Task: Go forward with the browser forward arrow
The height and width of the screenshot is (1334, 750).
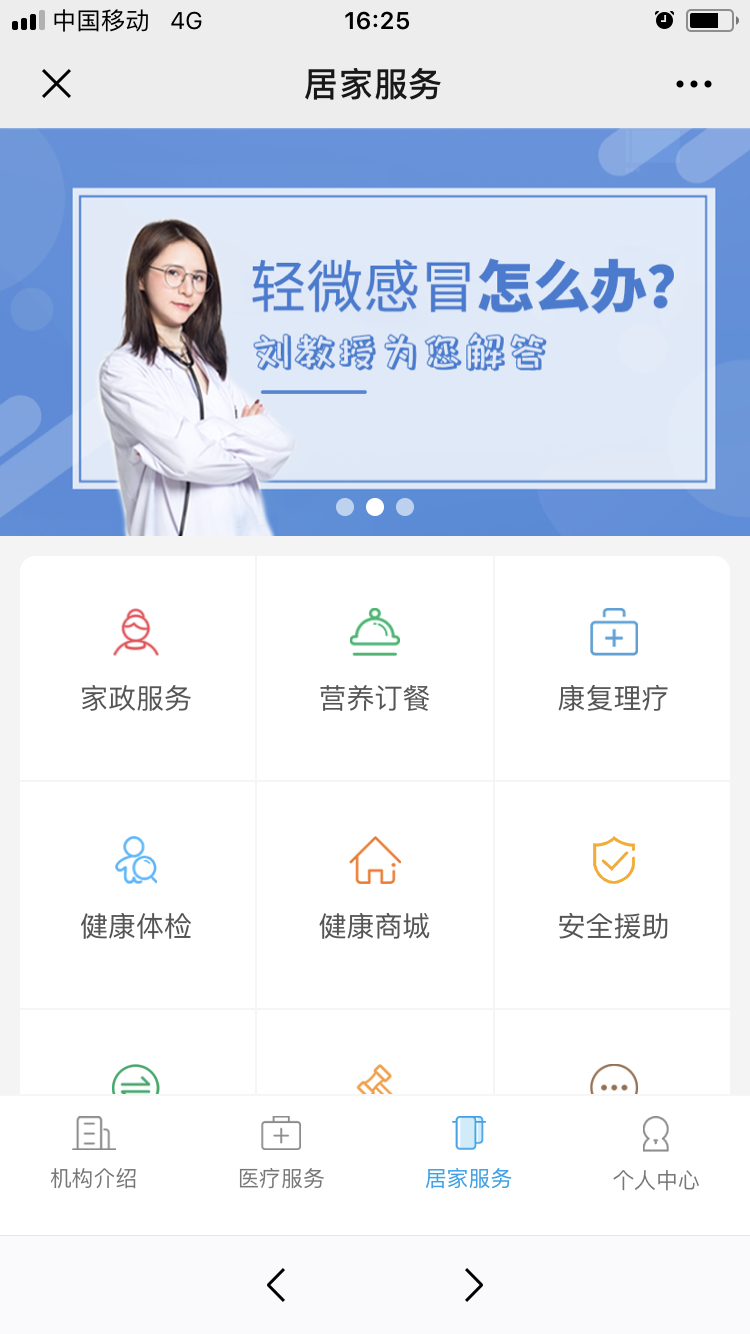Action: [x=473, y=1285]
